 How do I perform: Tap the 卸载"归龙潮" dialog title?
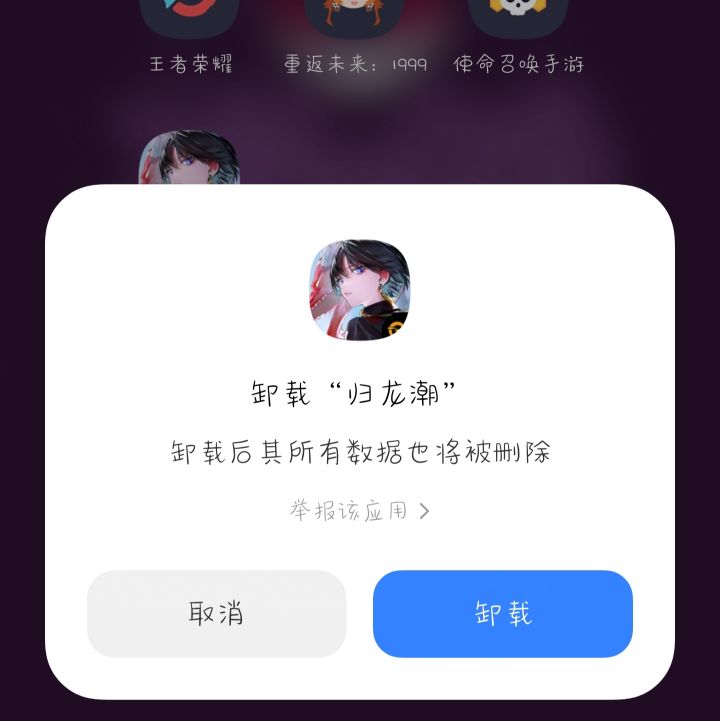(x=360, y=393)
